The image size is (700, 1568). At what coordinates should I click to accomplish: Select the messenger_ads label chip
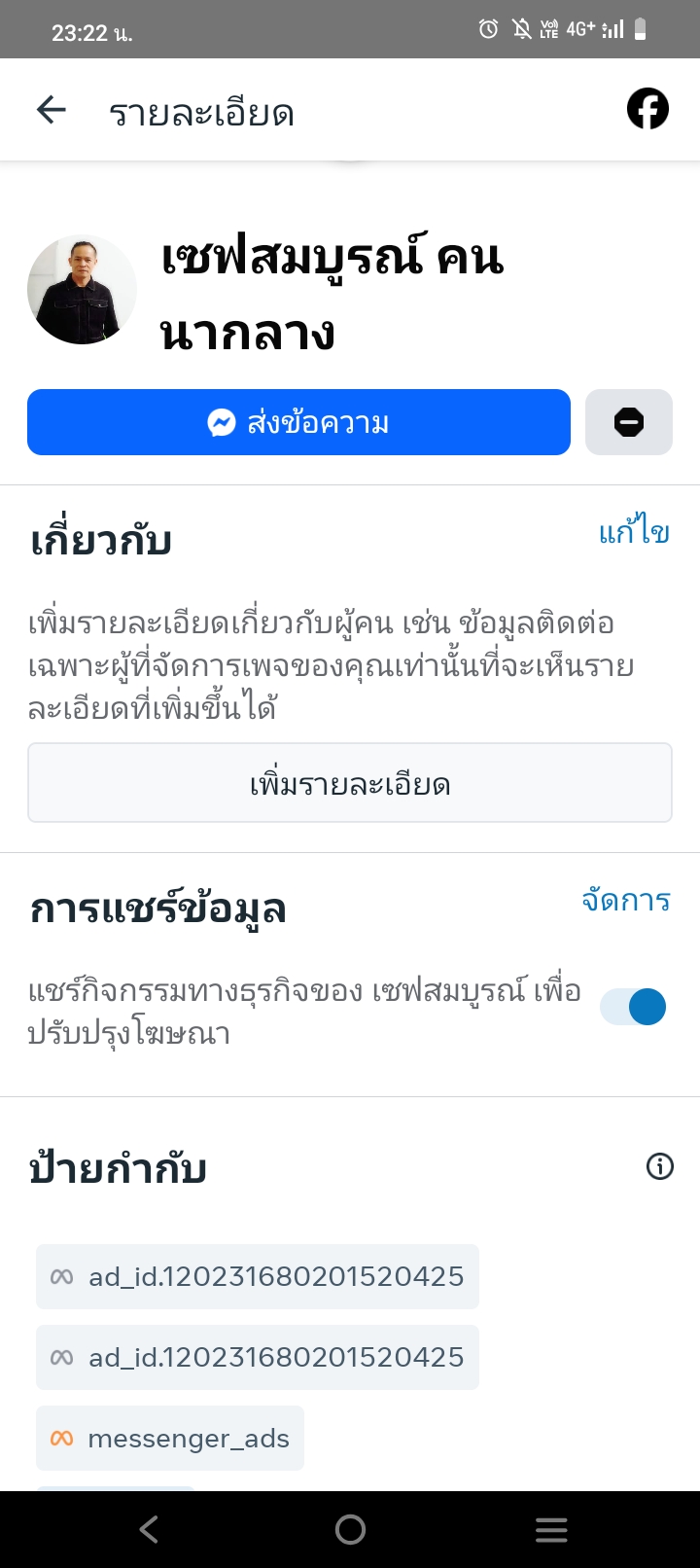(x=170, y=1438)
